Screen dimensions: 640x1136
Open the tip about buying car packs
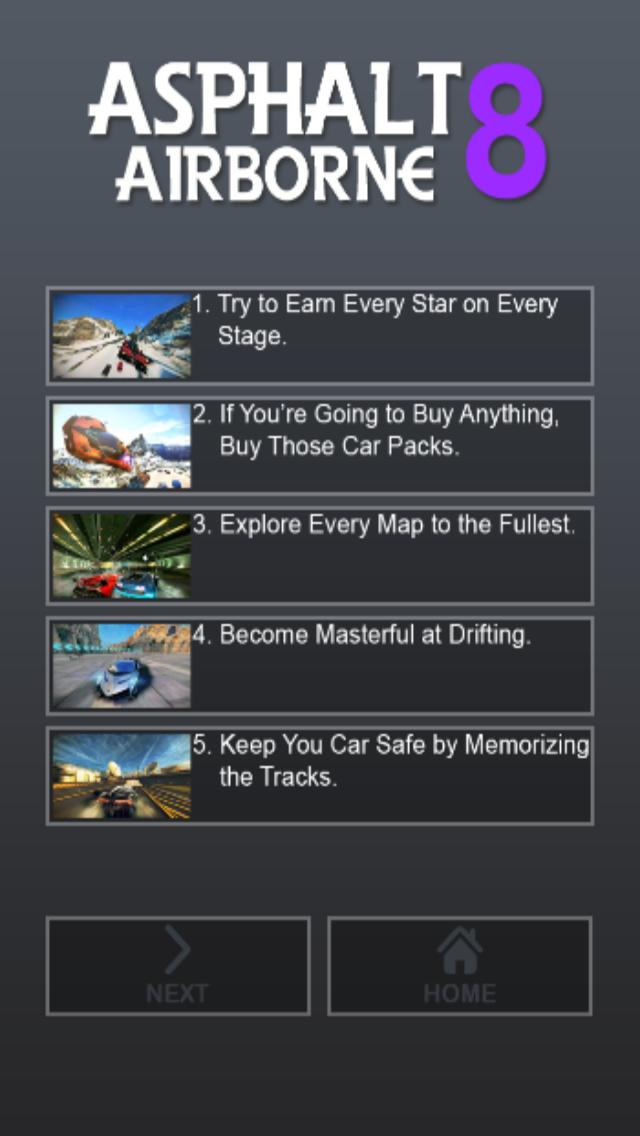click(x=320, y=445)
